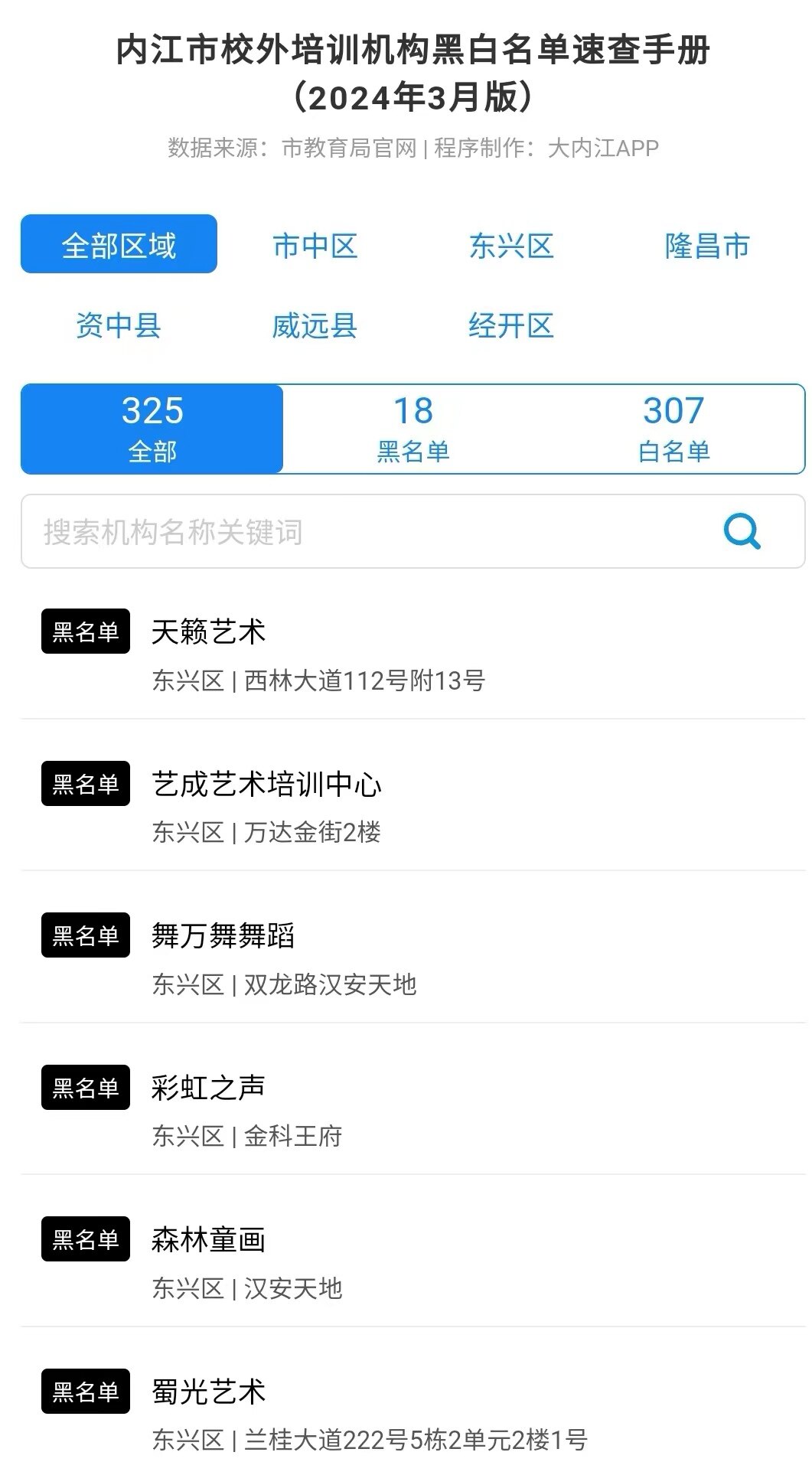Viewport: 812px width, 1475px height.
Task: Switch to the 黑名单 list of 18
Action: [413, 429]
